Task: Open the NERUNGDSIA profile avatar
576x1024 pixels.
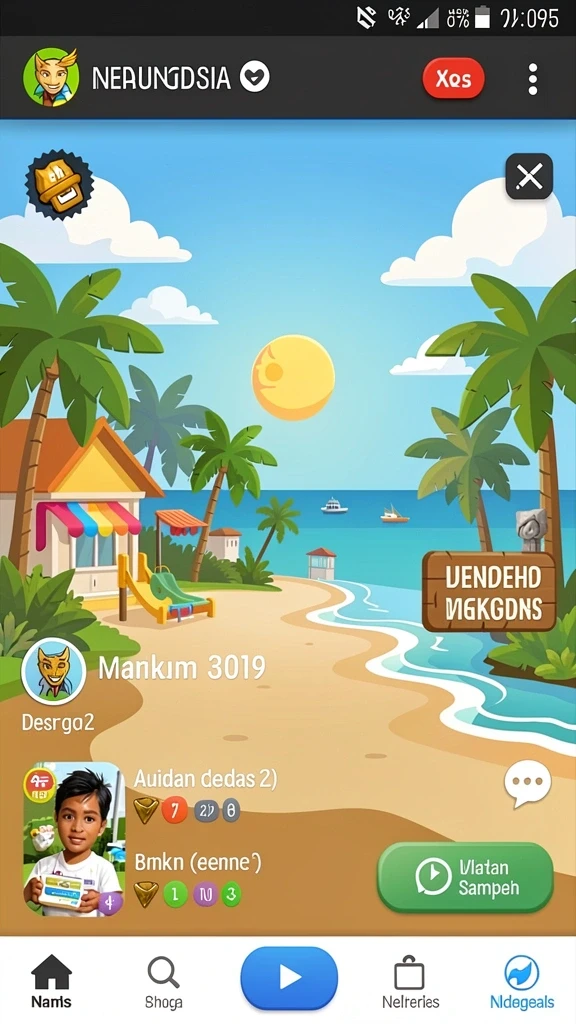Action: point(51,77)
